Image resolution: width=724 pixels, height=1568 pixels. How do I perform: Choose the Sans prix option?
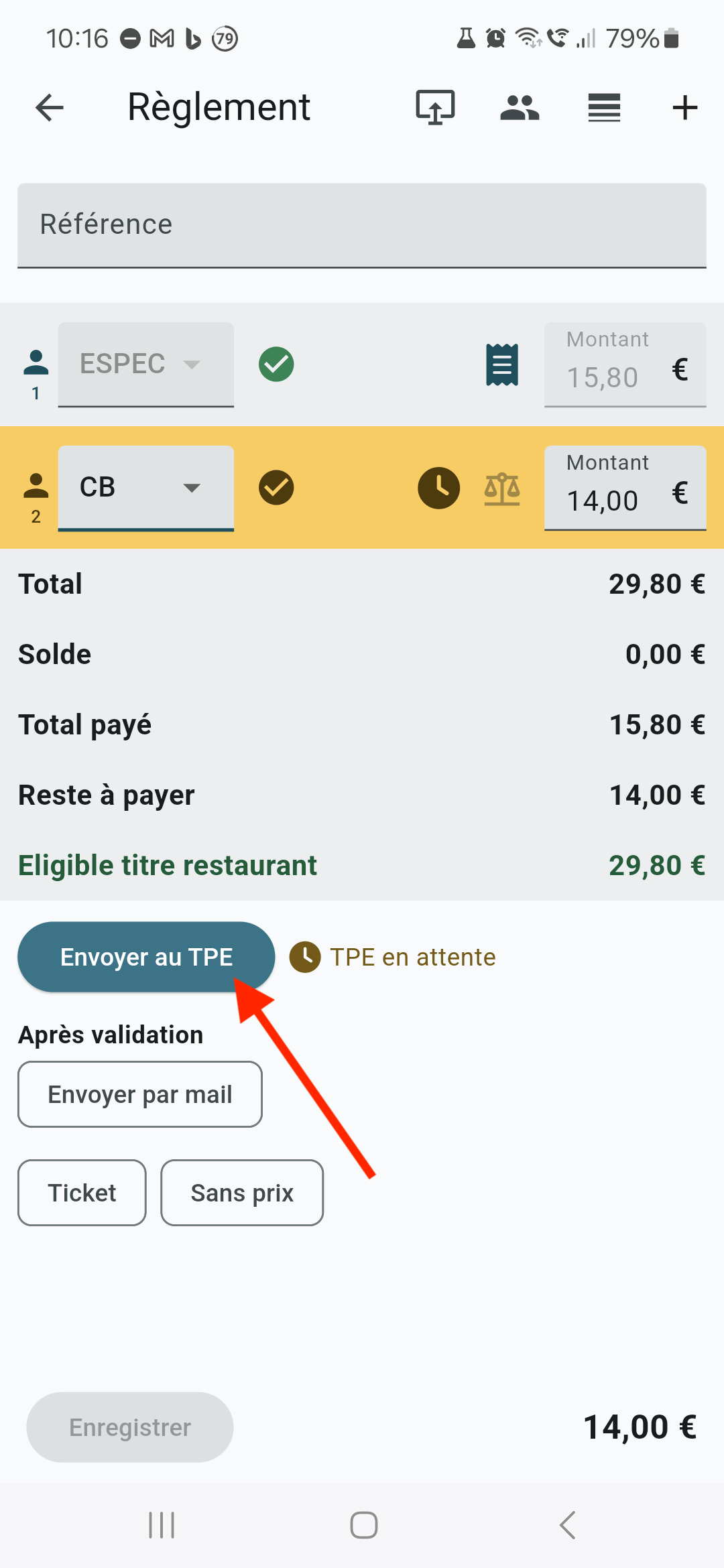click(242, 1193)
